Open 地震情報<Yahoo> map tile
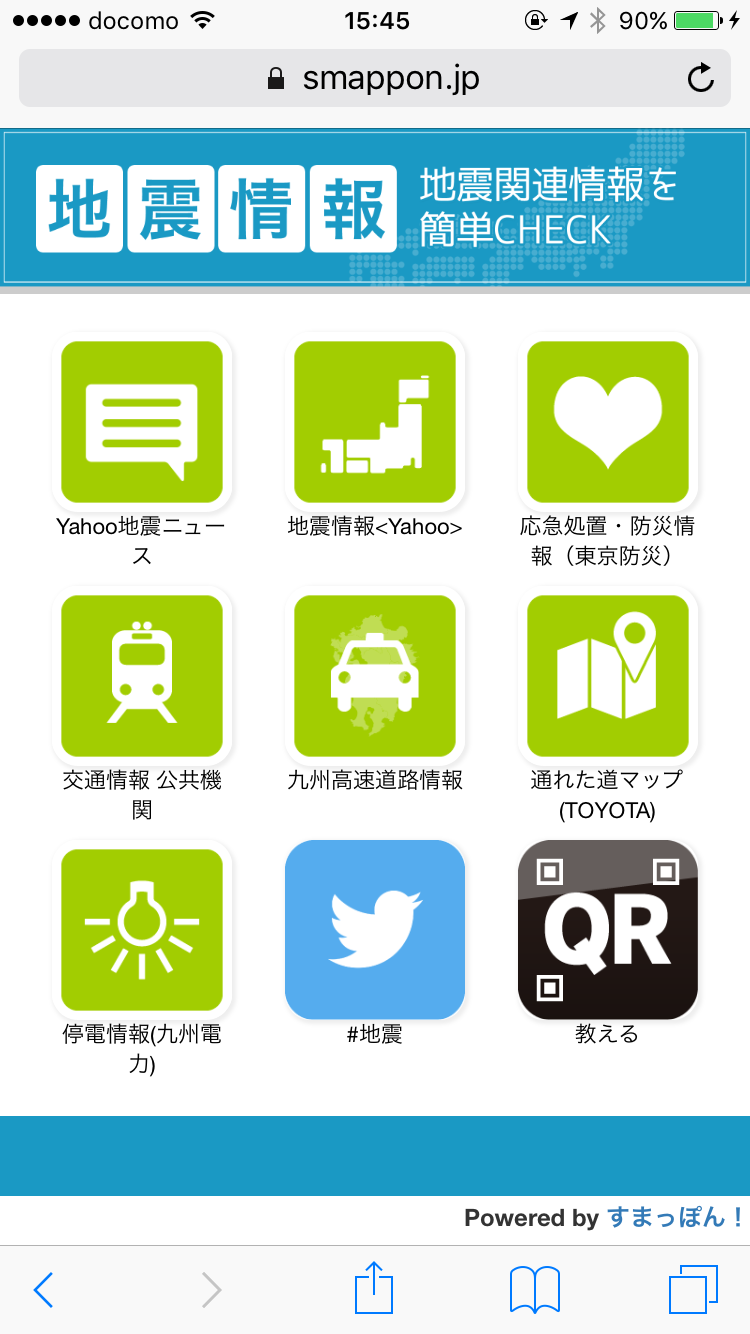The height and width of the screenshot is (1334, 750). click(375, 422)
